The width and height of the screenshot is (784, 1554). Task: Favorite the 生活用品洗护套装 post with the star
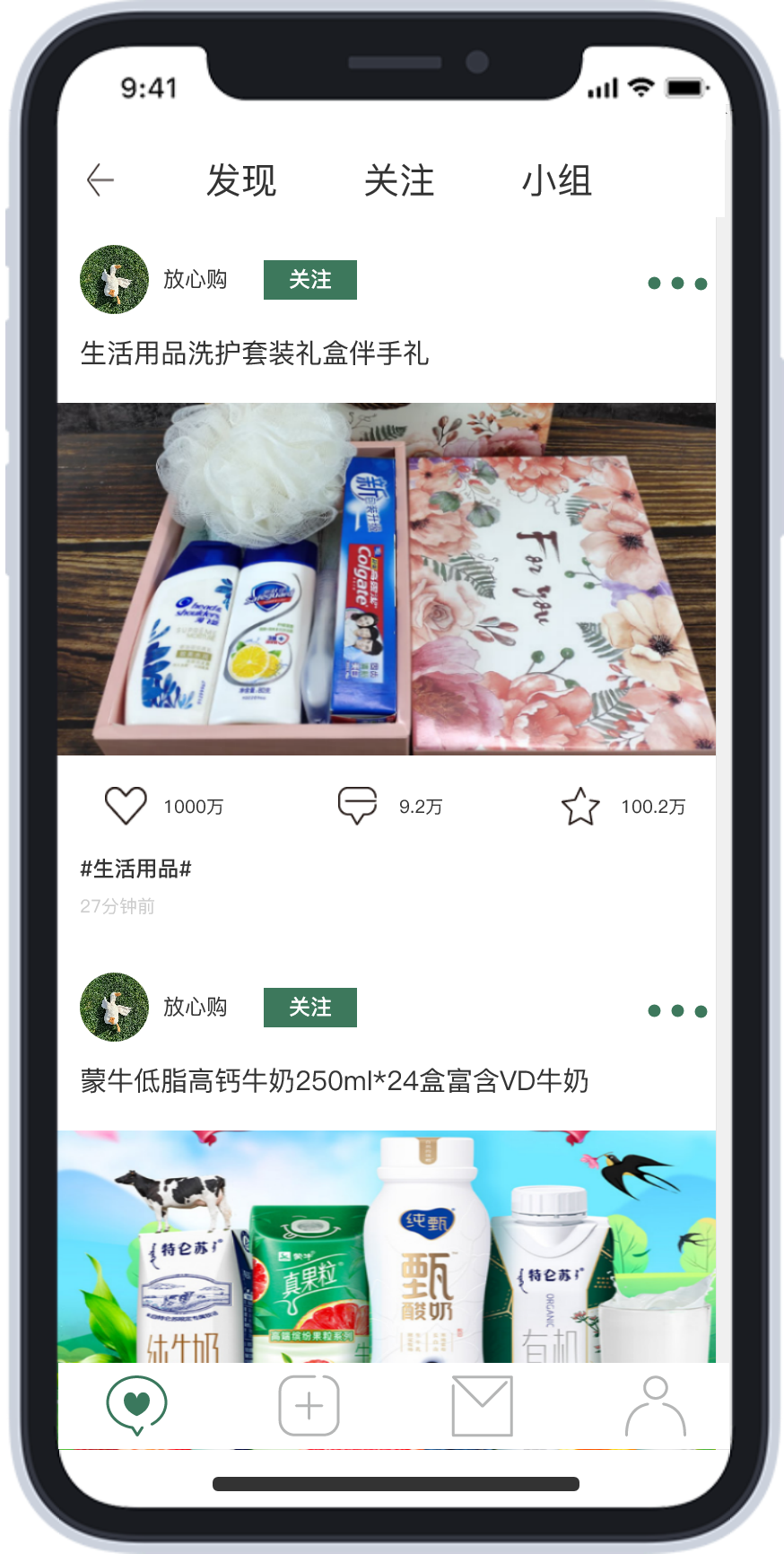coord(580,806)
